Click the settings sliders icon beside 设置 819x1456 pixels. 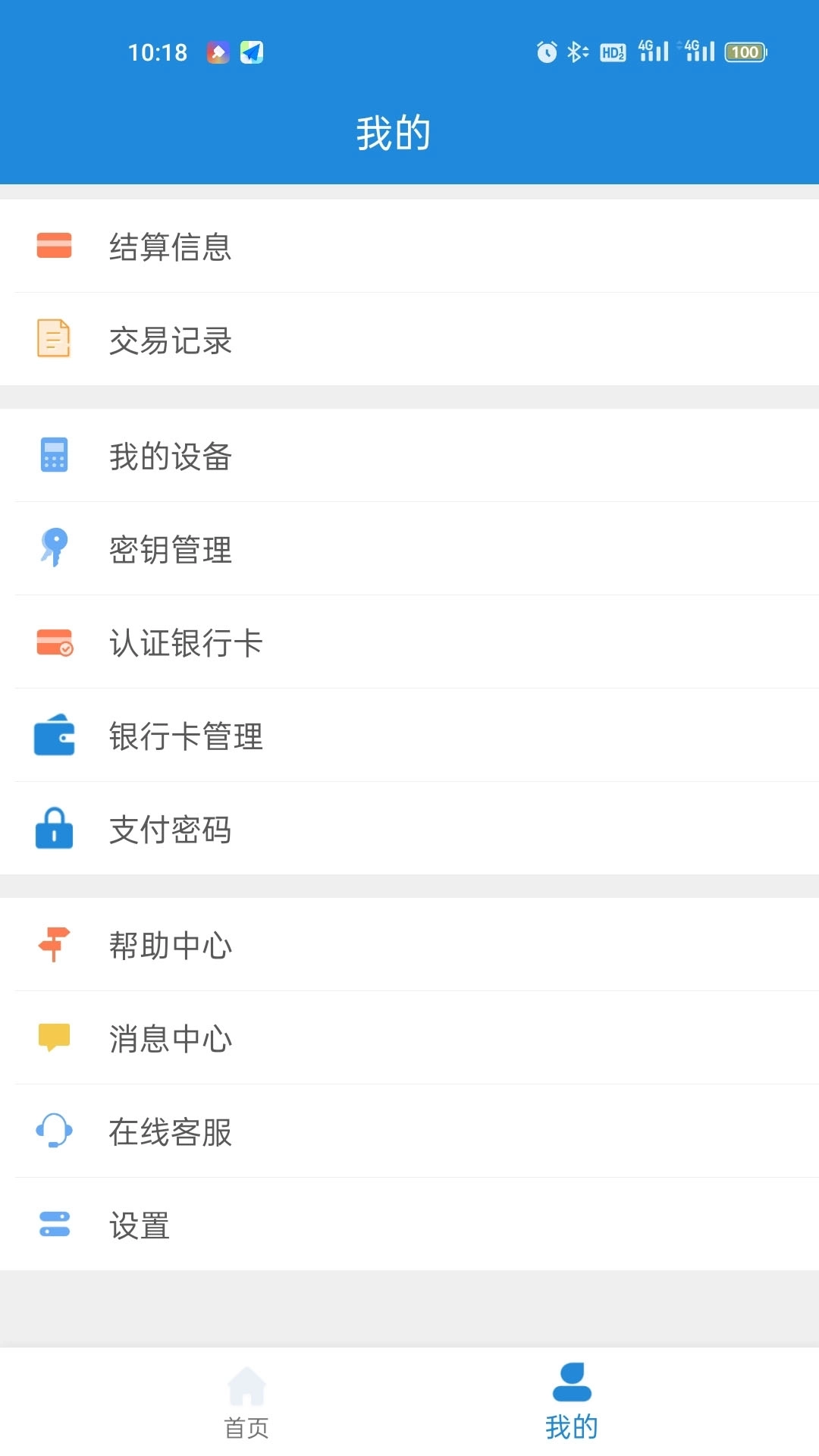53,1223
